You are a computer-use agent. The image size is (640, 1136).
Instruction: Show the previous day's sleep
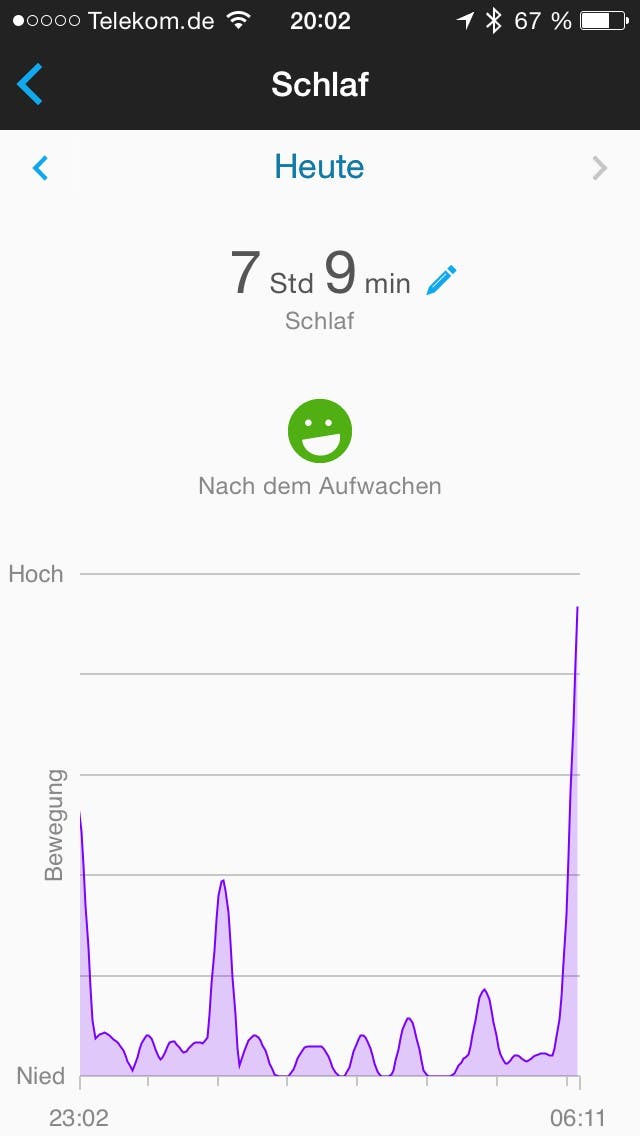[x=41, y=168]
